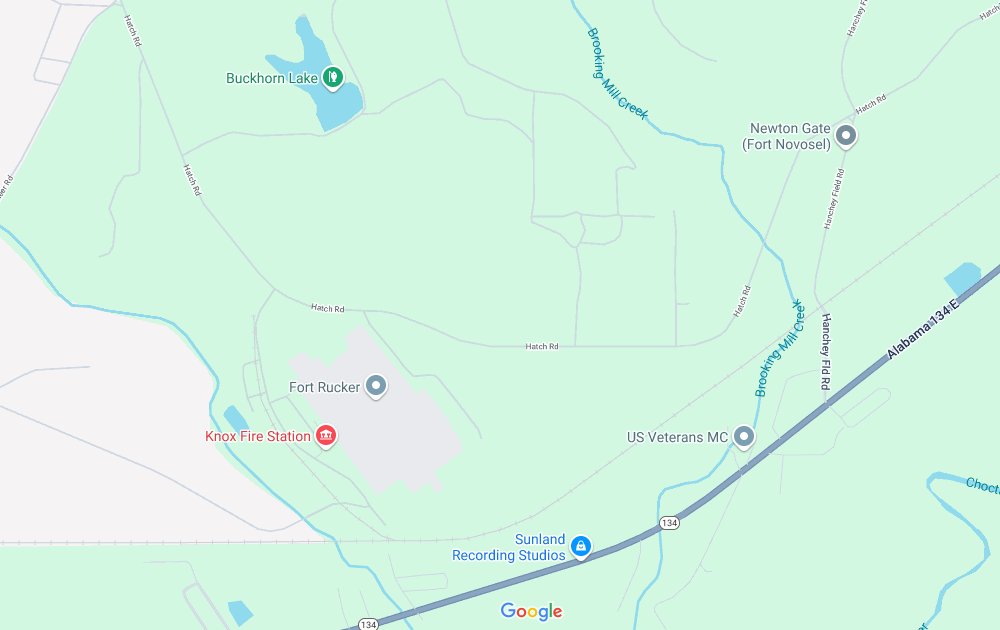Select the Newton Gate (Fort Novosel) marker
Image resolution: width=1000 pixels, height=630 pixels.
point(846,136)
